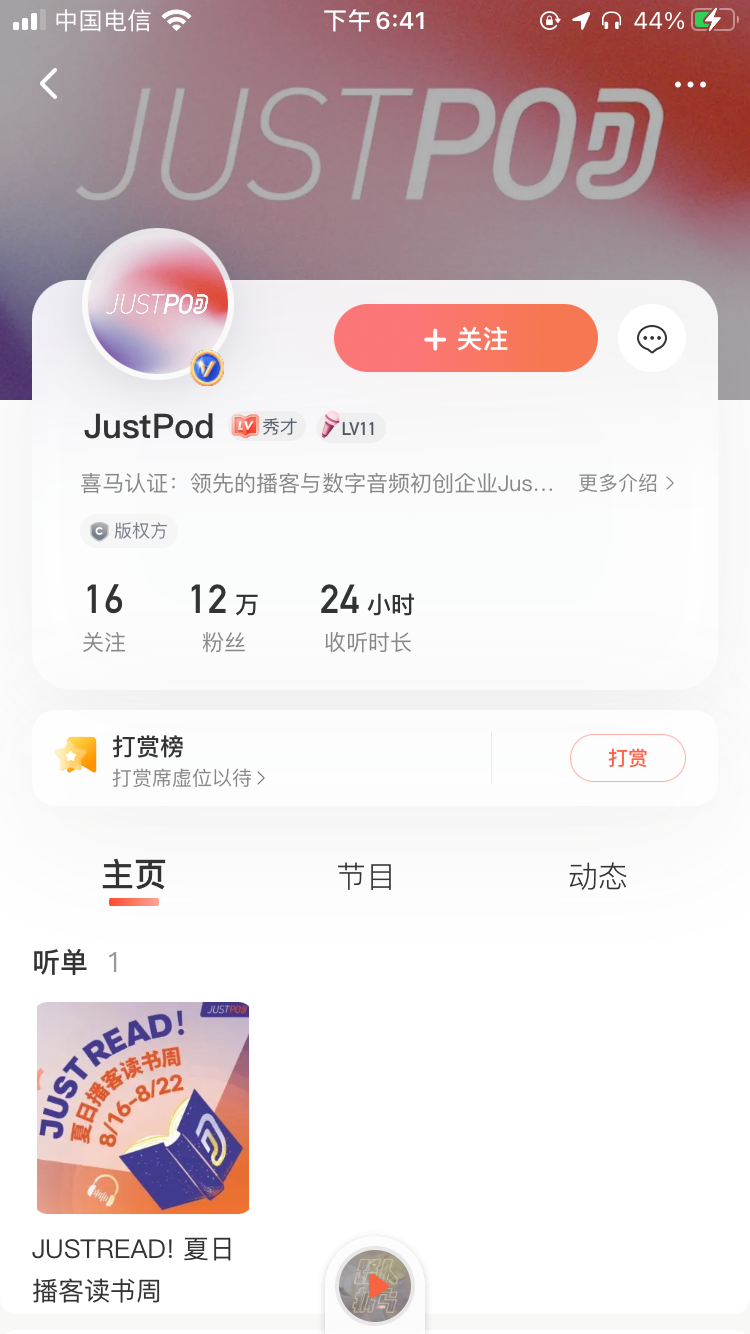Screen dimensions: 750x1334
Task: Open the 16 关注 following list
Action: (x=104, y=616)
